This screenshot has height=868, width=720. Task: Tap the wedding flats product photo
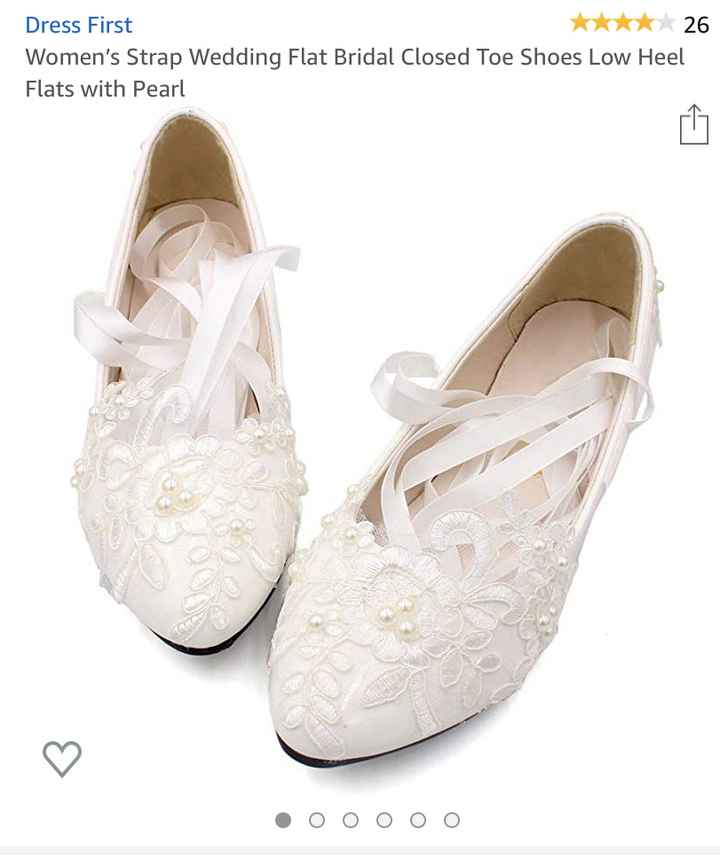pyautogui.click(x=360, y=450)
